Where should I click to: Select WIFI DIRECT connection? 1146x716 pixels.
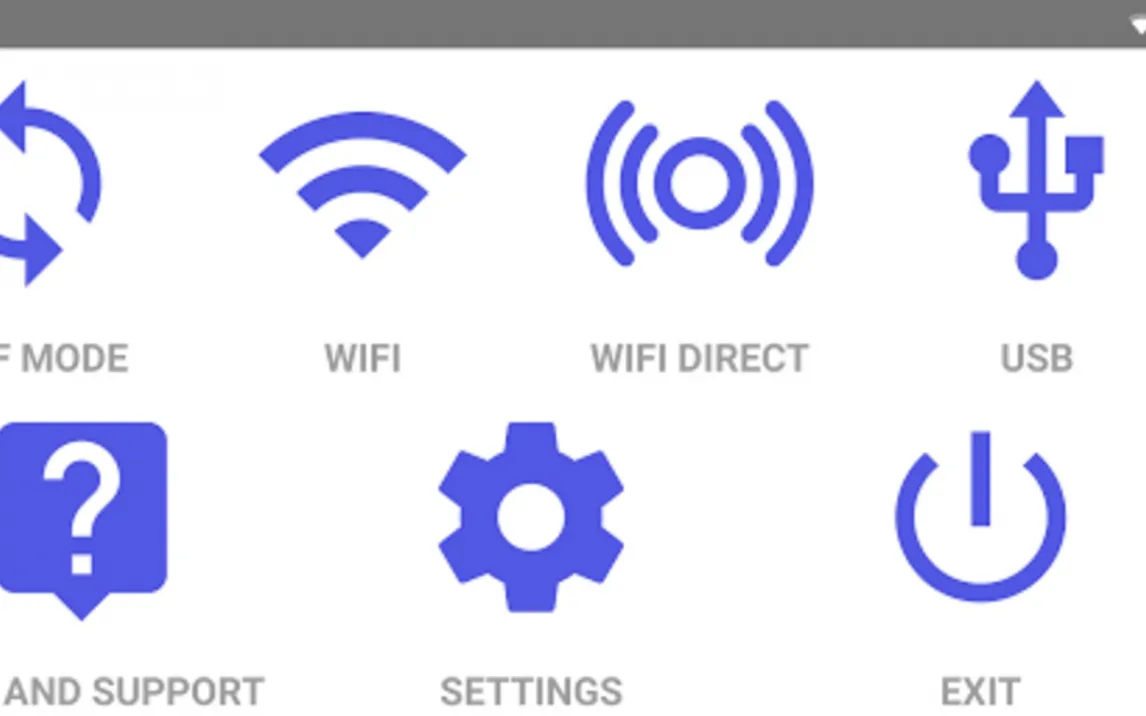(699, 184)
